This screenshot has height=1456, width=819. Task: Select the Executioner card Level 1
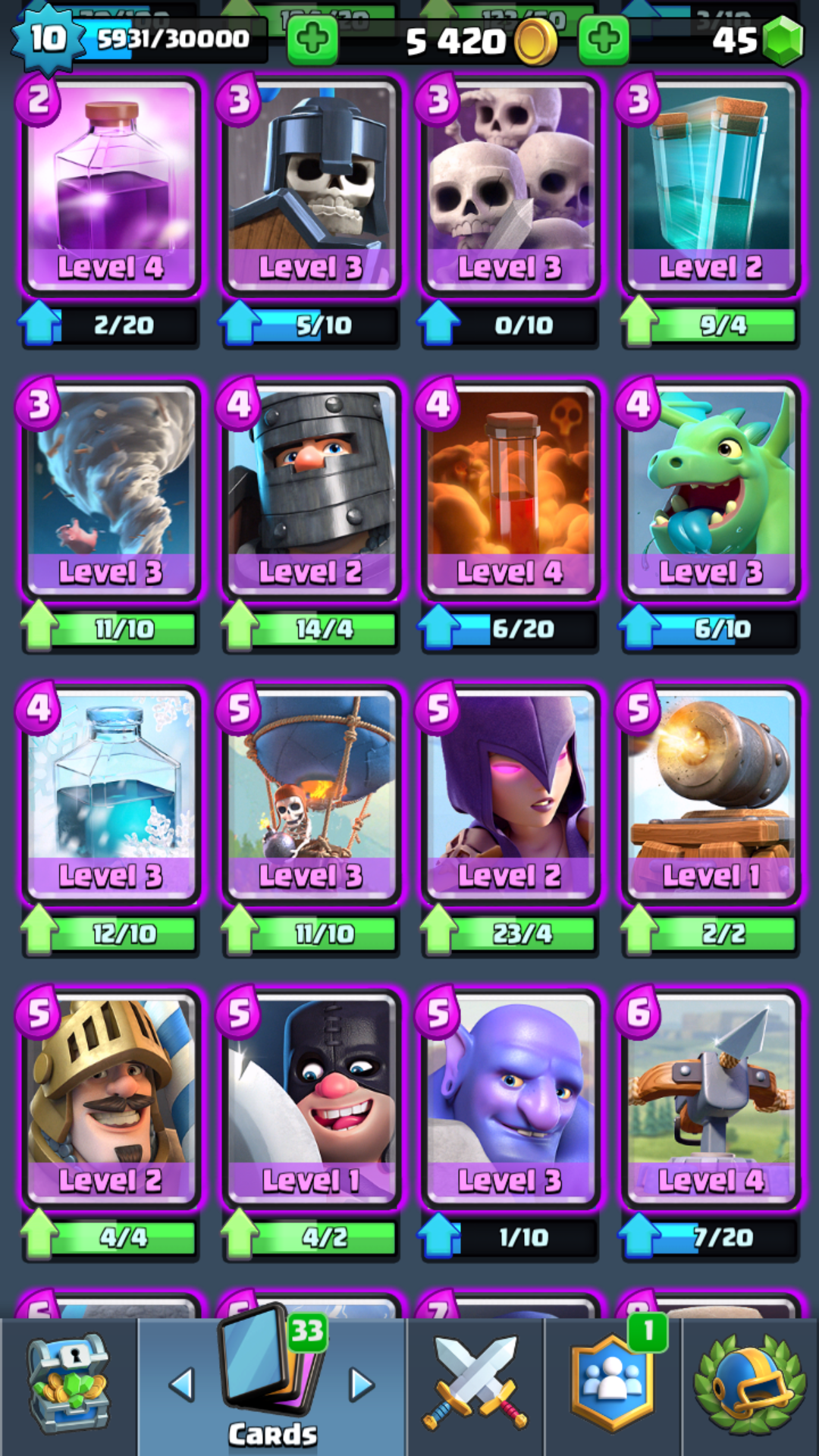coord(311,1098)
